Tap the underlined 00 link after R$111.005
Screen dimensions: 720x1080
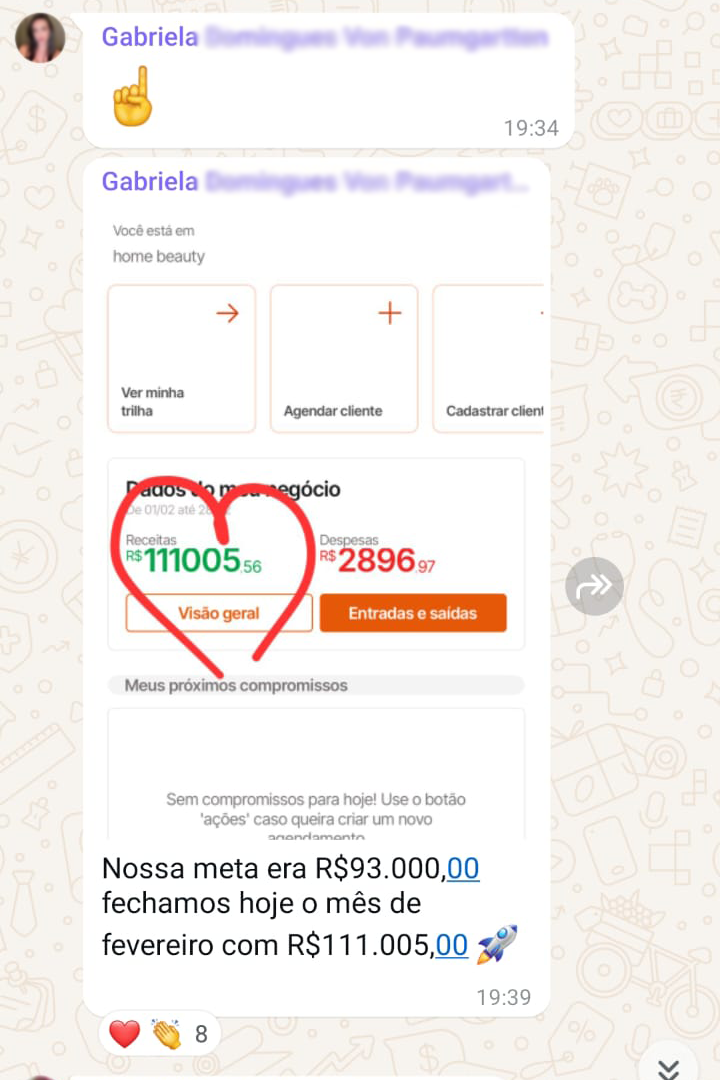[x=452, y=944]
